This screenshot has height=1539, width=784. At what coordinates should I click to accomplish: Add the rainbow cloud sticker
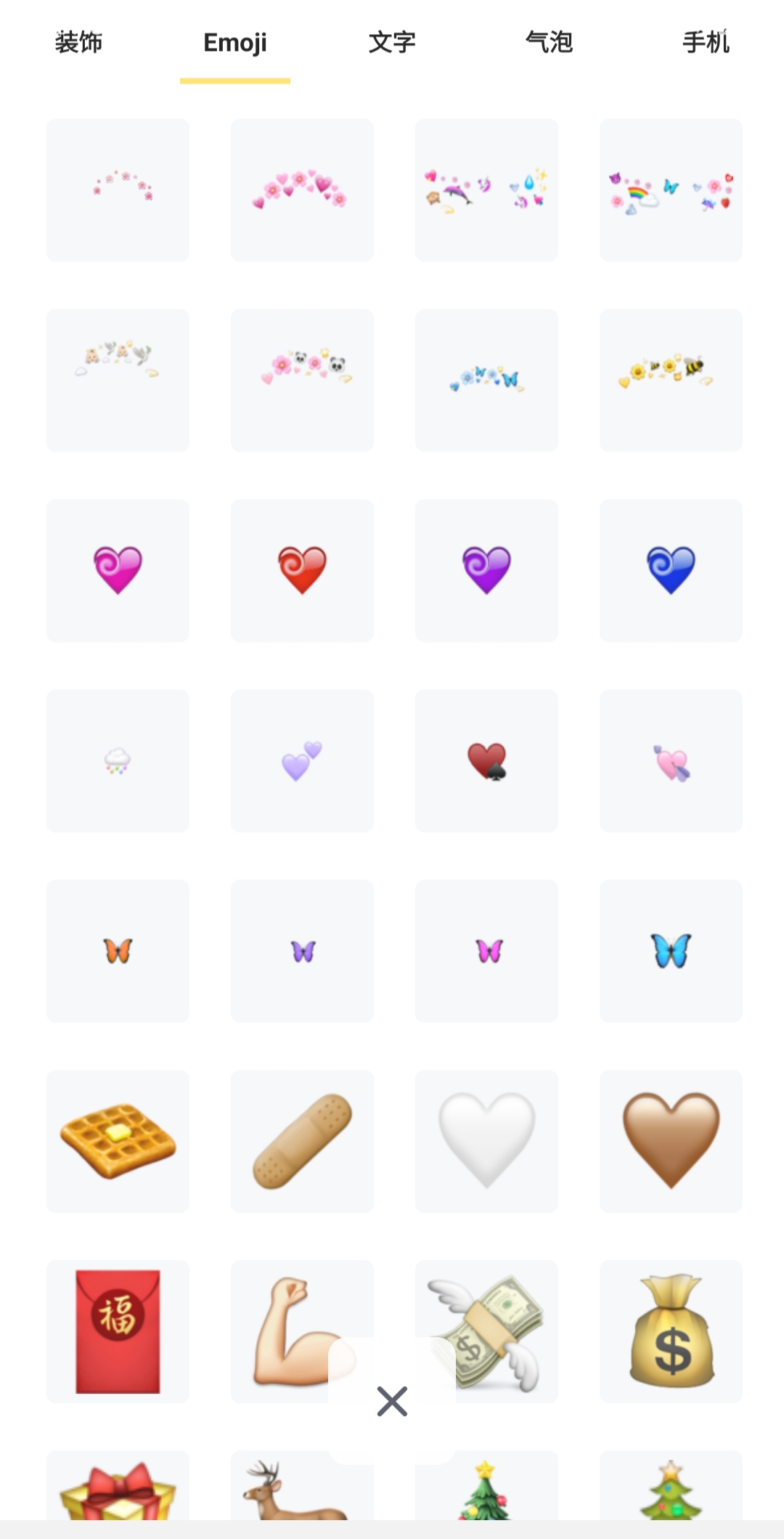tap(118, 761)
